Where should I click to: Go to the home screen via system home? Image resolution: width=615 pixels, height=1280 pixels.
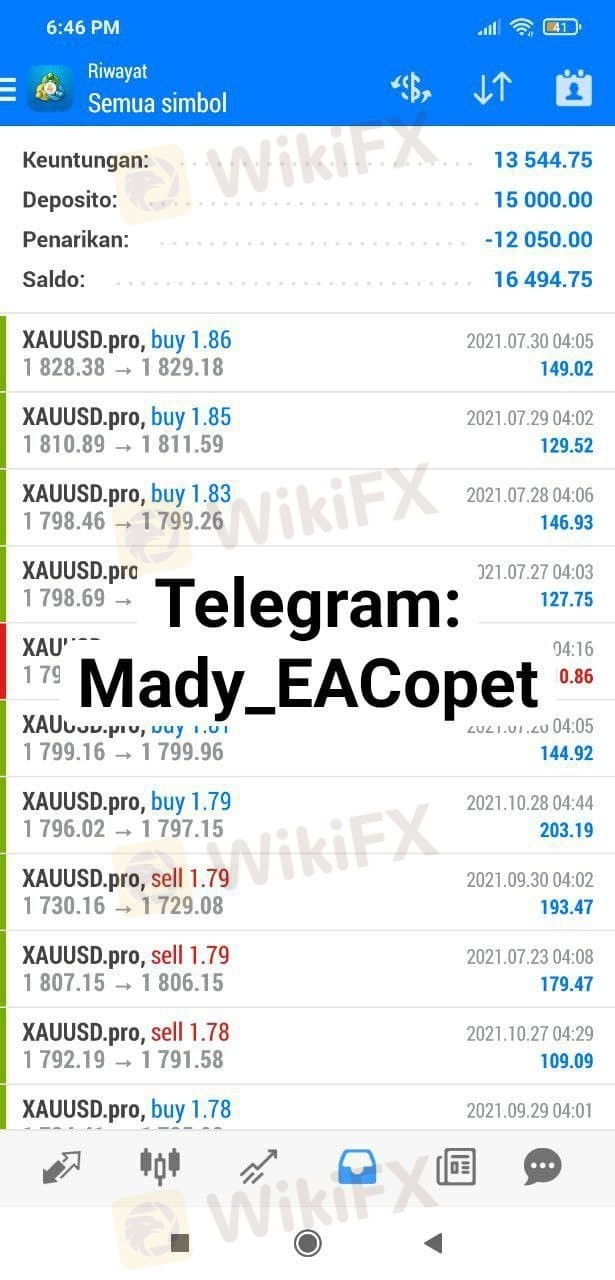pyautogui.click(x=307, y=1243)
